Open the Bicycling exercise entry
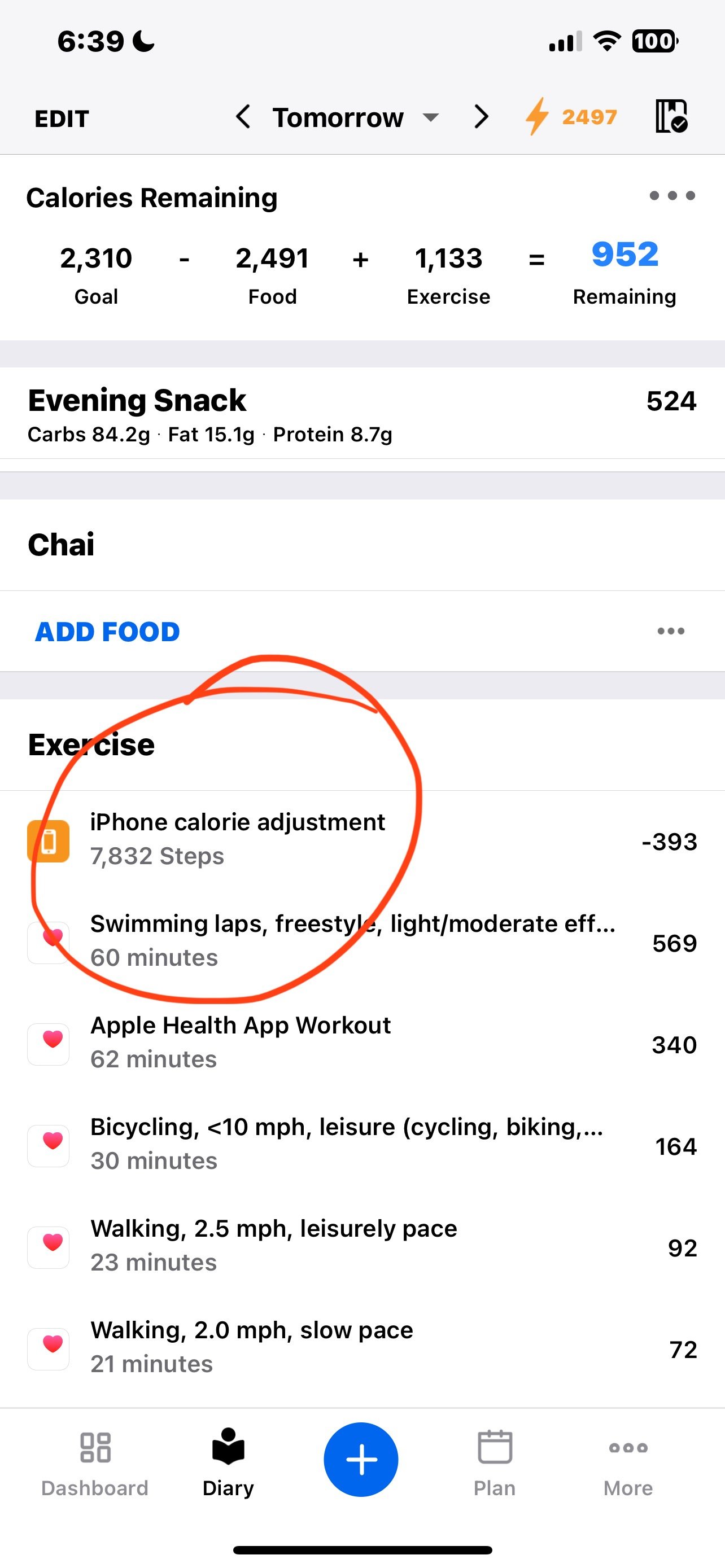Viewport: 725px width, 1568px height. click(x=361, y=1144)
